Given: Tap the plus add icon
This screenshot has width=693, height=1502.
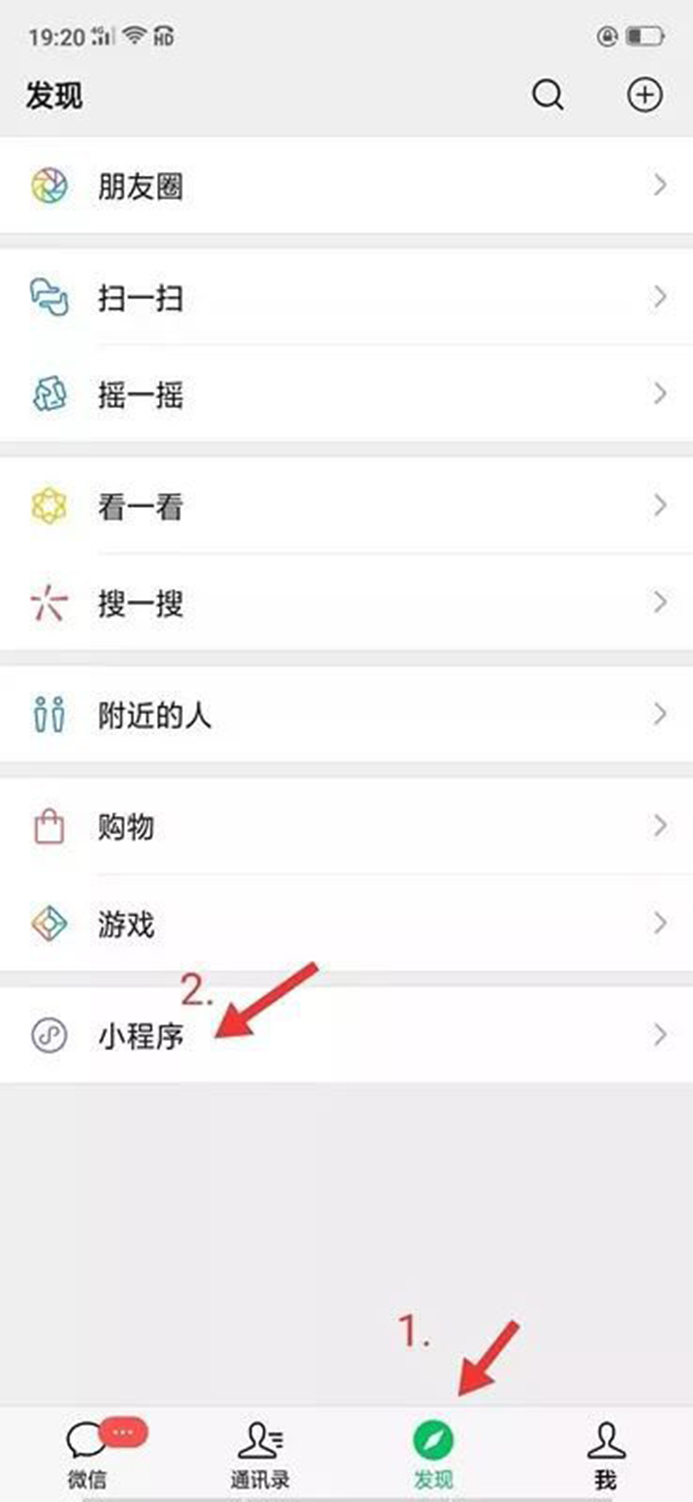Looking at the screenshot, I should pyautogui.click(x=644, y=95).
